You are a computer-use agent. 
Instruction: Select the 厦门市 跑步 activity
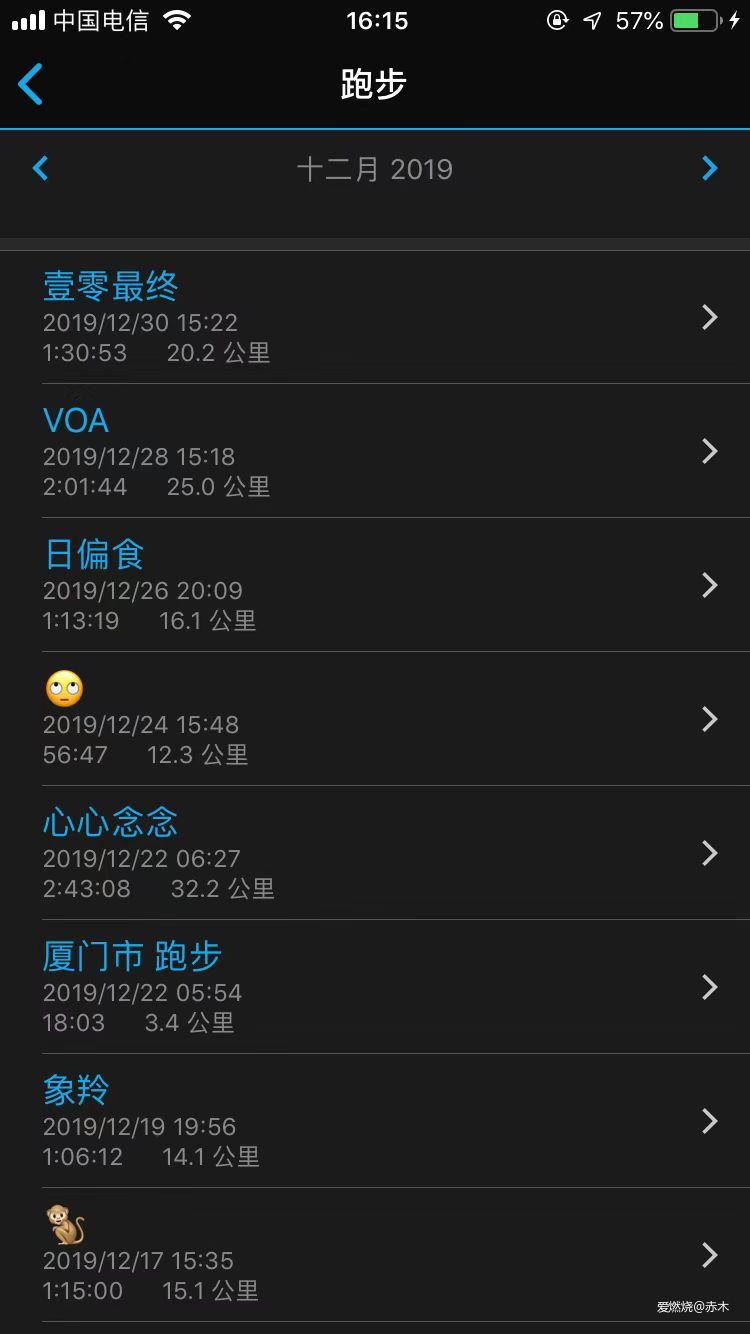pos(375,988)
